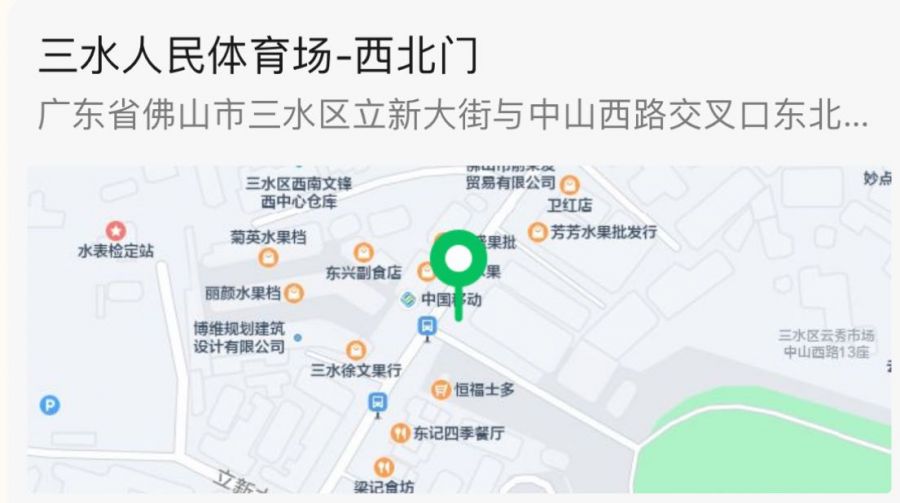The height and width of the screenshot is (503, 900).
Task: Open the 三水人民体育场-西北门 location card
Action: click(258, 57)
